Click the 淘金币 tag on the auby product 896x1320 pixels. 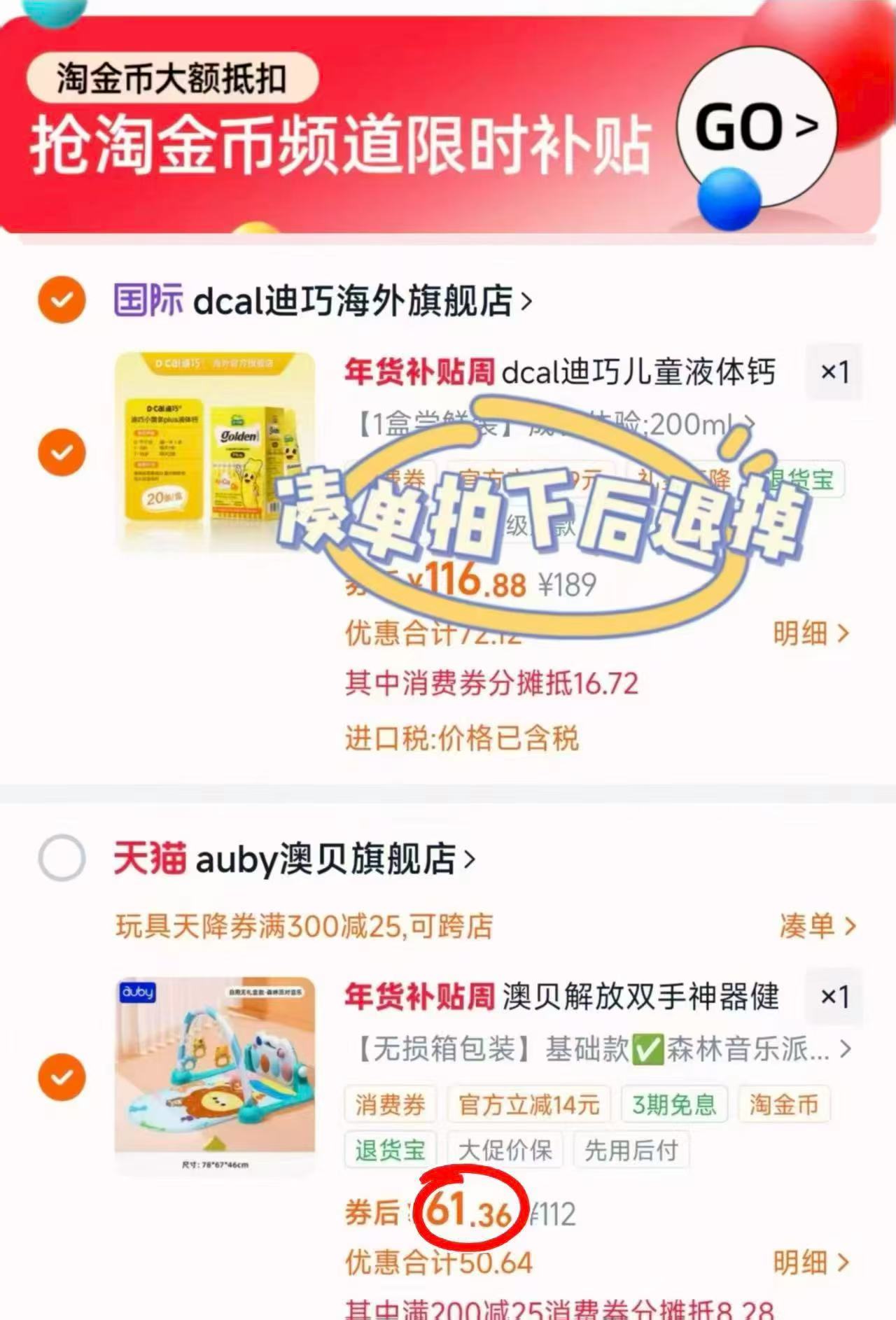click(x=784, y=1104)
